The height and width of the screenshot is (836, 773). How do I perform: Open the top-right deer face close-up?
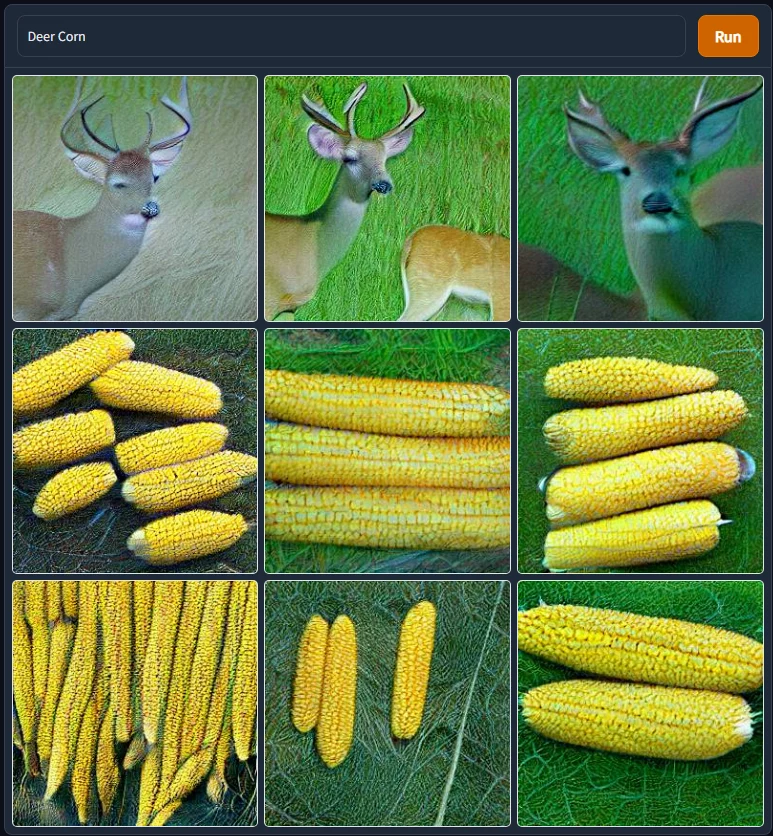pos(639,197)
